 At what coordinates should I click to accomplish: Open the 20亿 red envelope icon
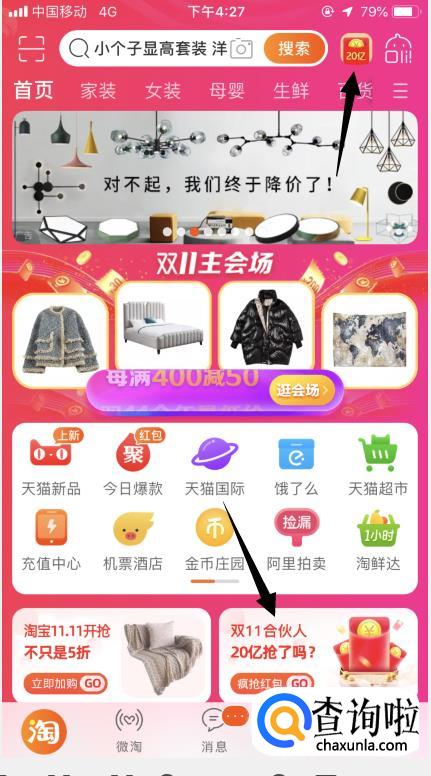356,48
